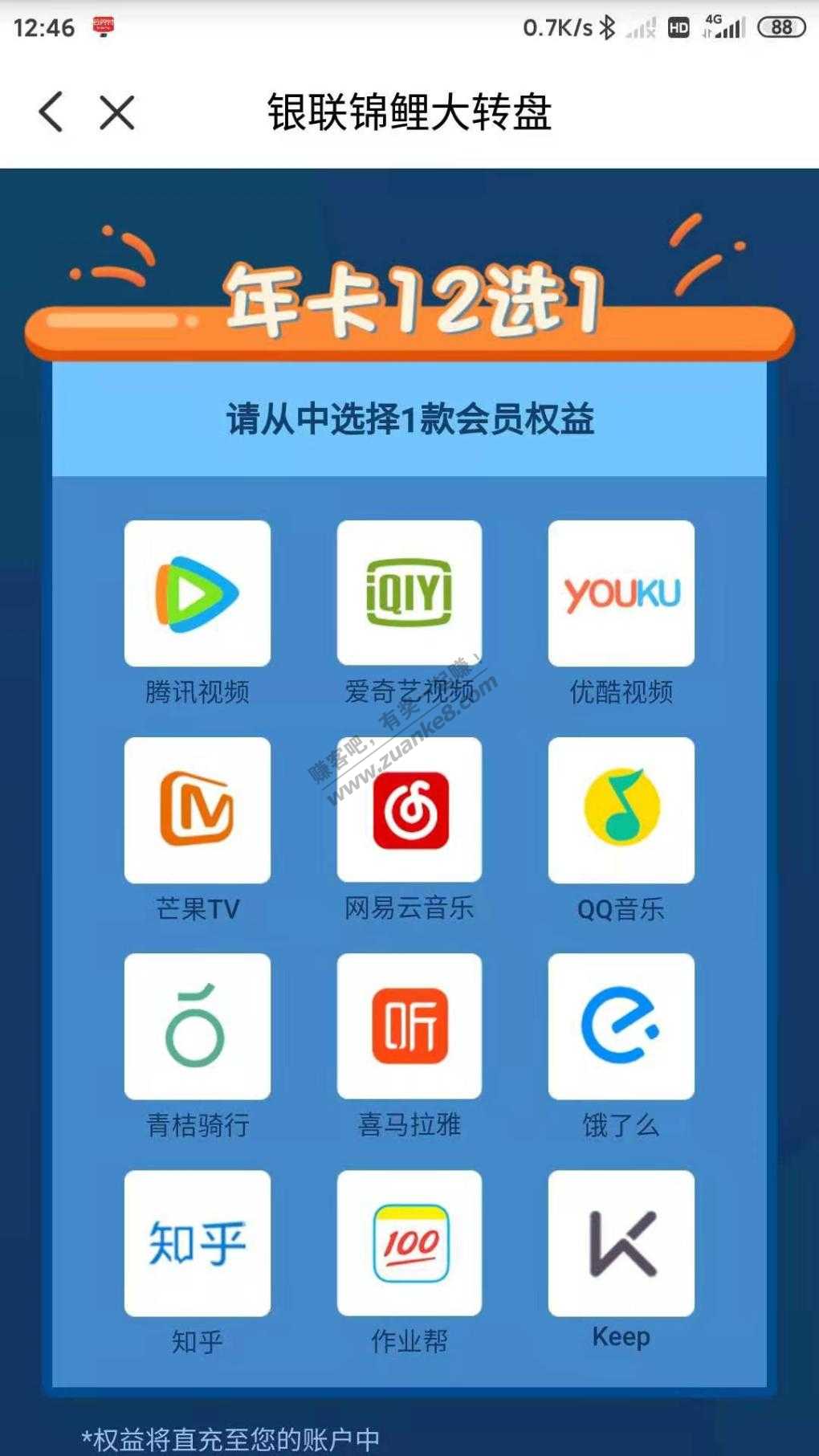Pick the 饿了么 membership
The height and width of the screenshot is (1456, 819).
tap(621, 1026)
